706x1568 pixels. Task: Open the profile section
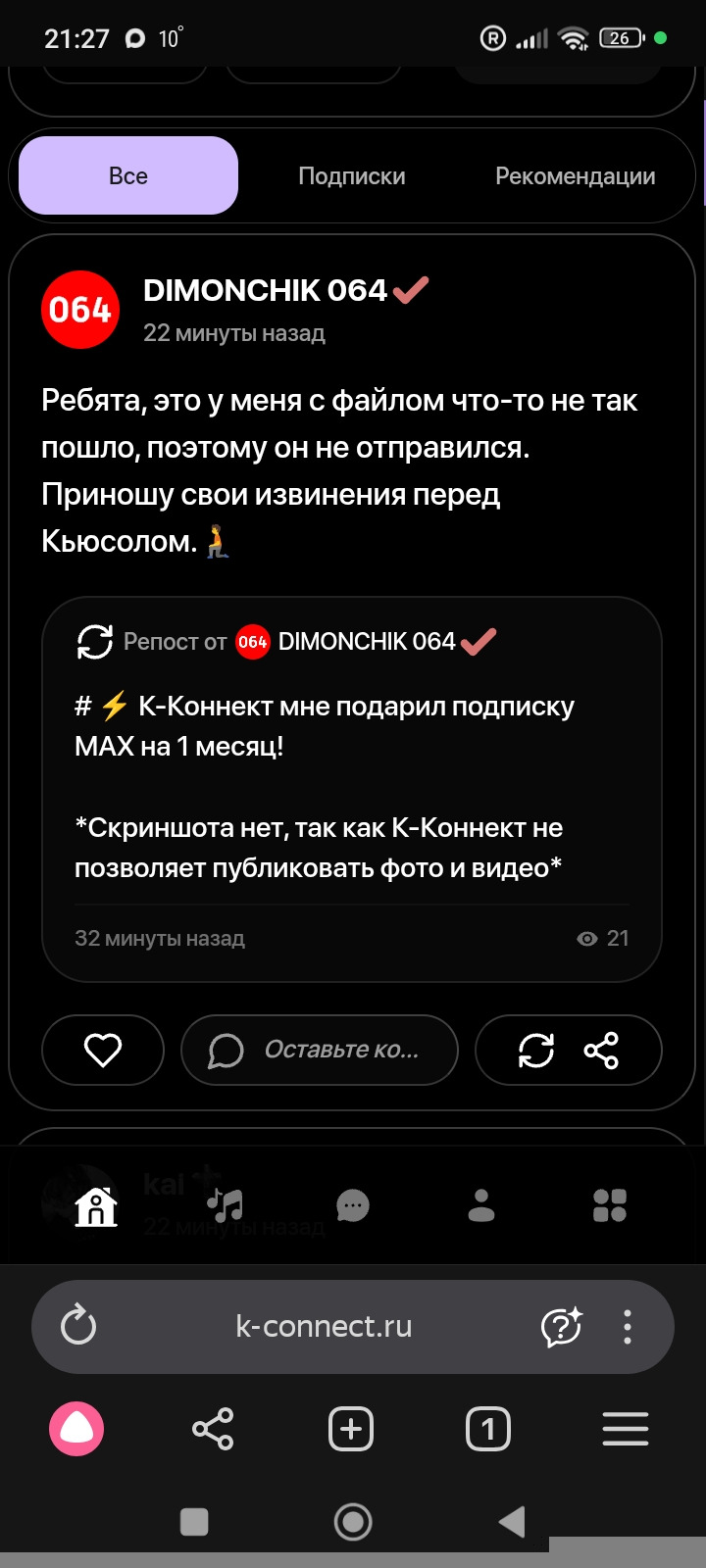coord(481,1205)
